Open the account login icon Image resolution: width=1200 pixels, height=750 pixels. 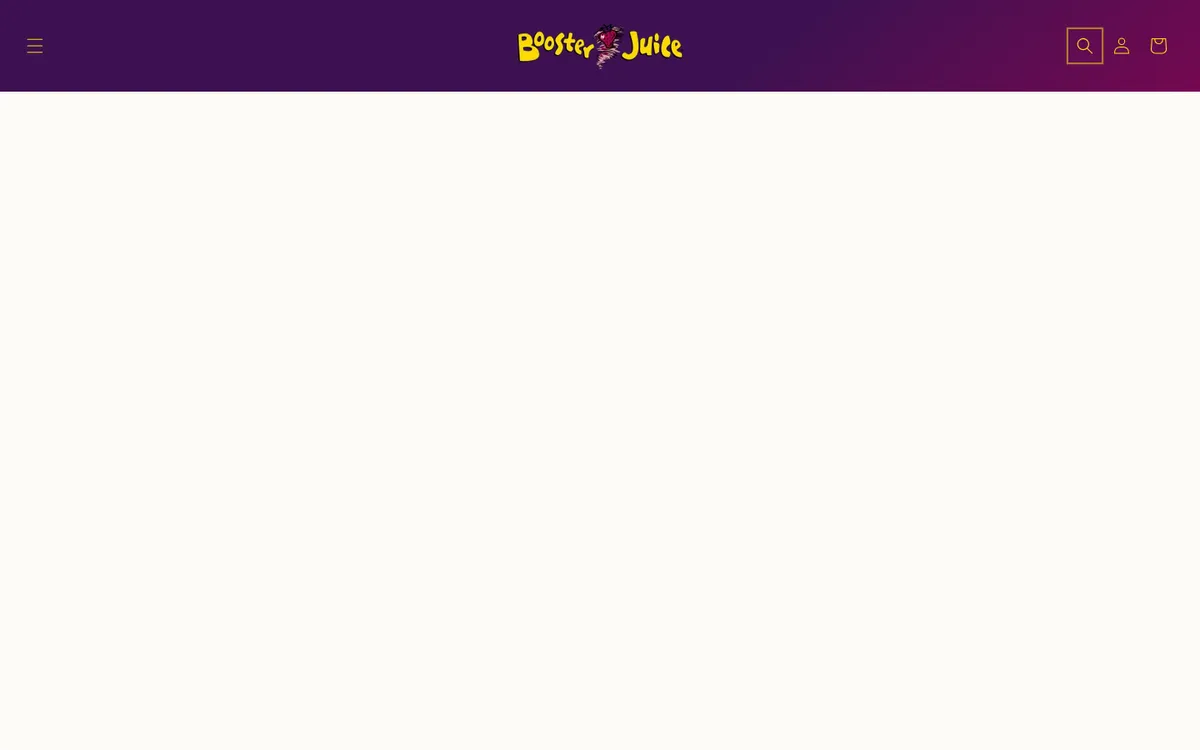click(1122, 46)
